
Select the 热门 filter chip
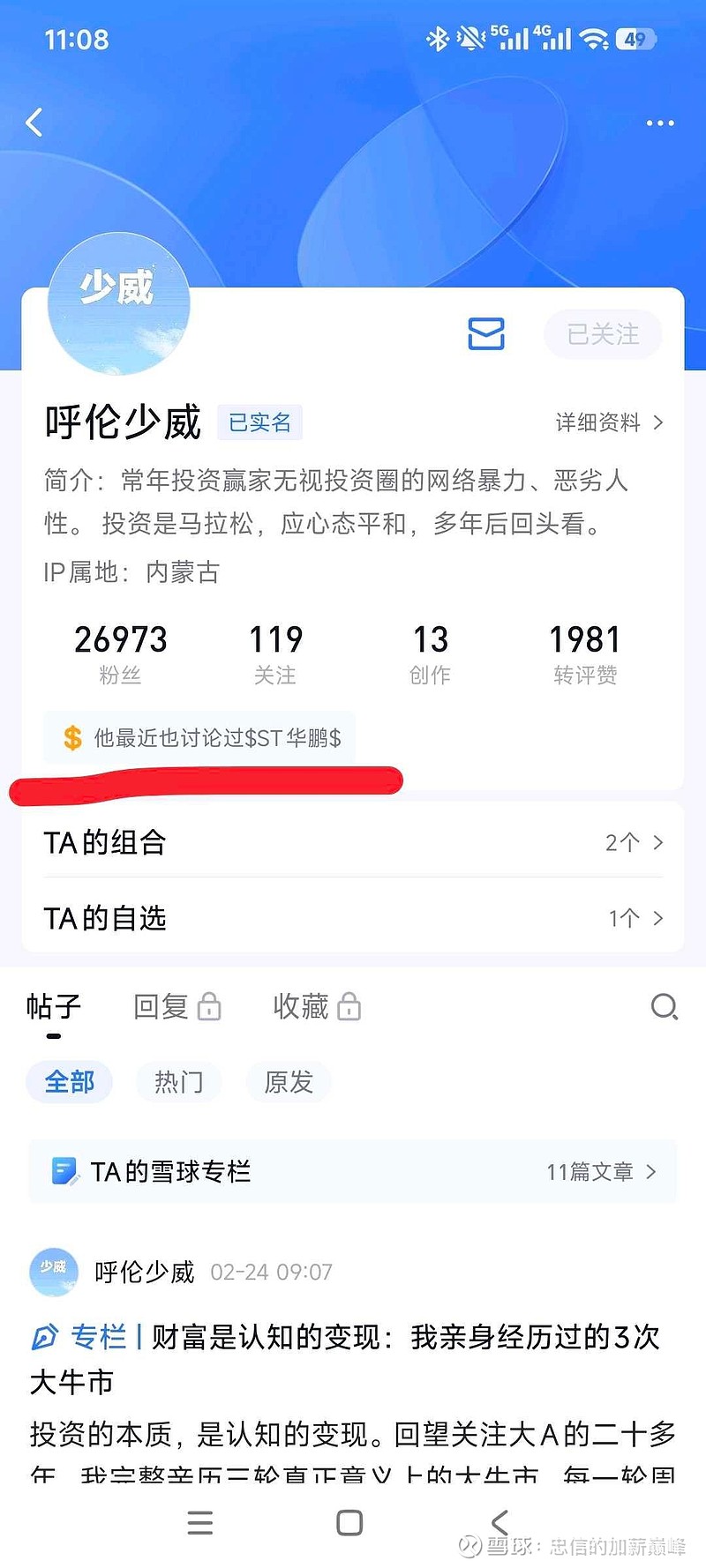(178, 1082)
